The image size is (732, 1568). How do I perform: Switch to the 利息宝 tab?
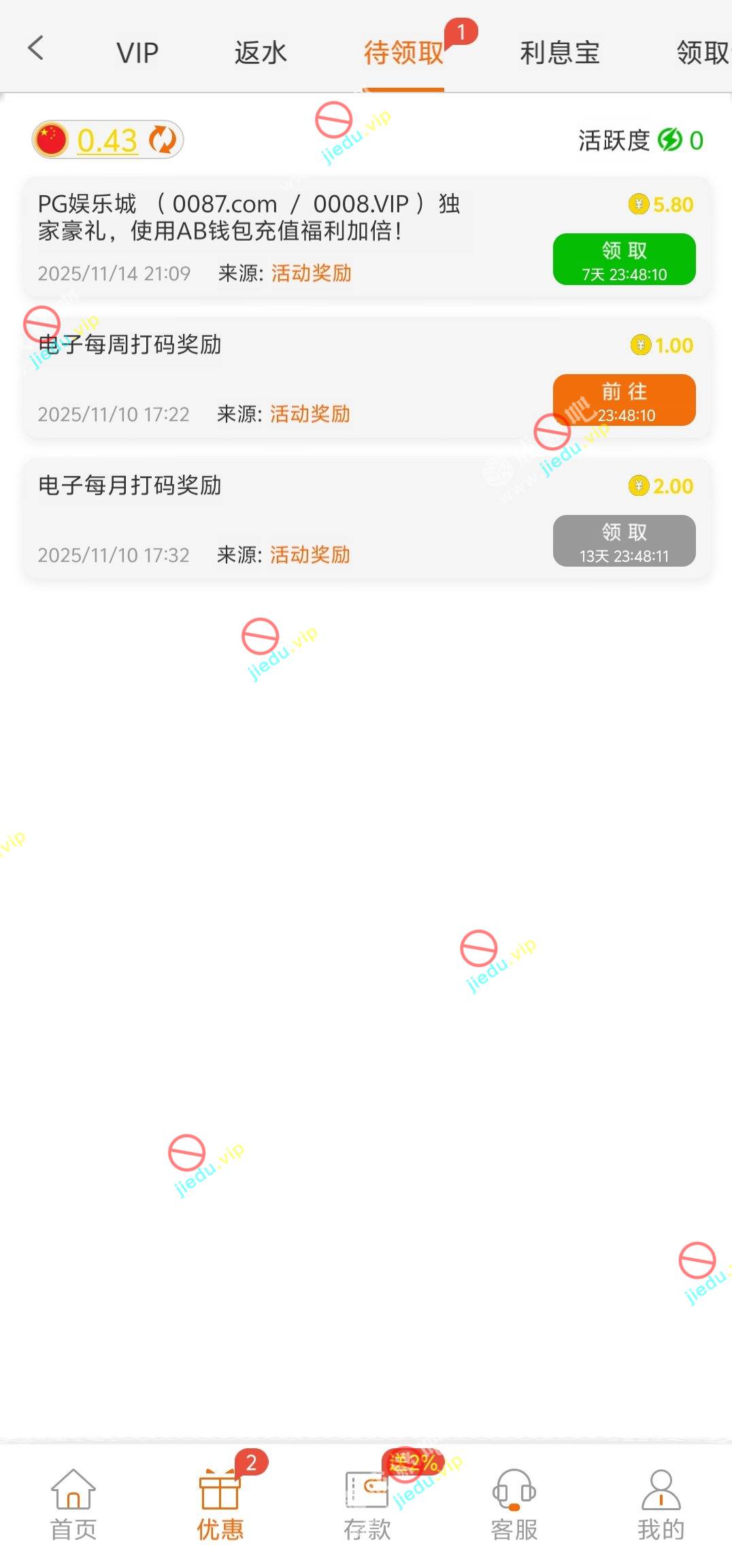pos(559,52)
